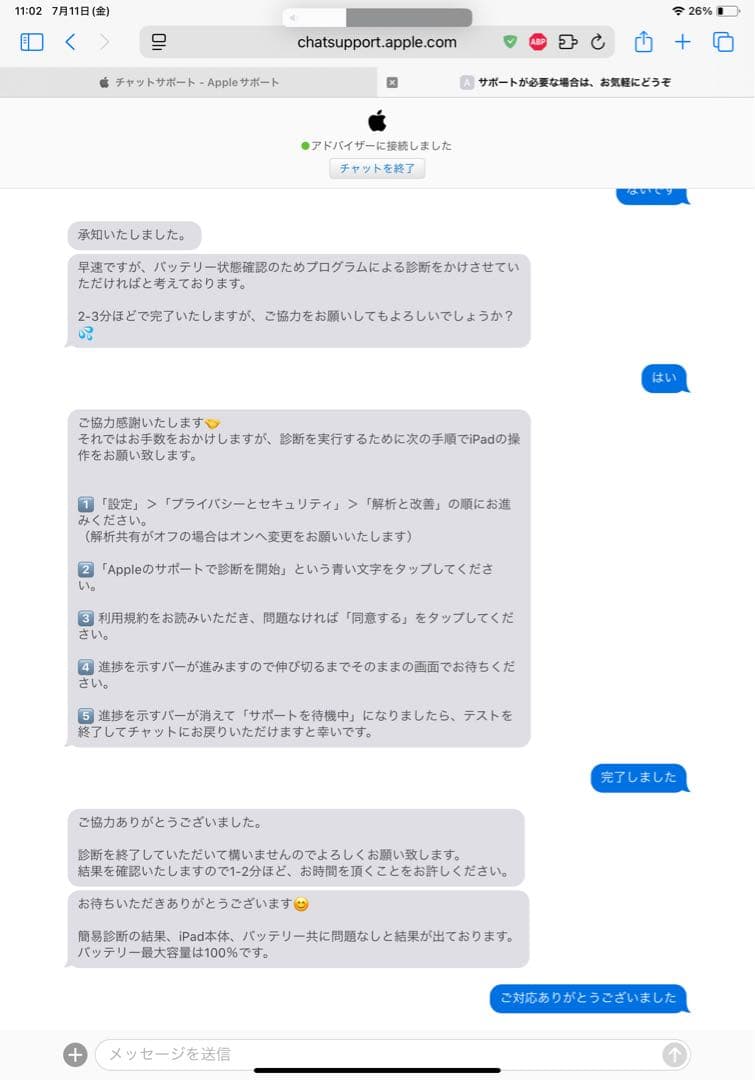
Task: Open the Safari sidebar panel
Action: pos(30,42)
